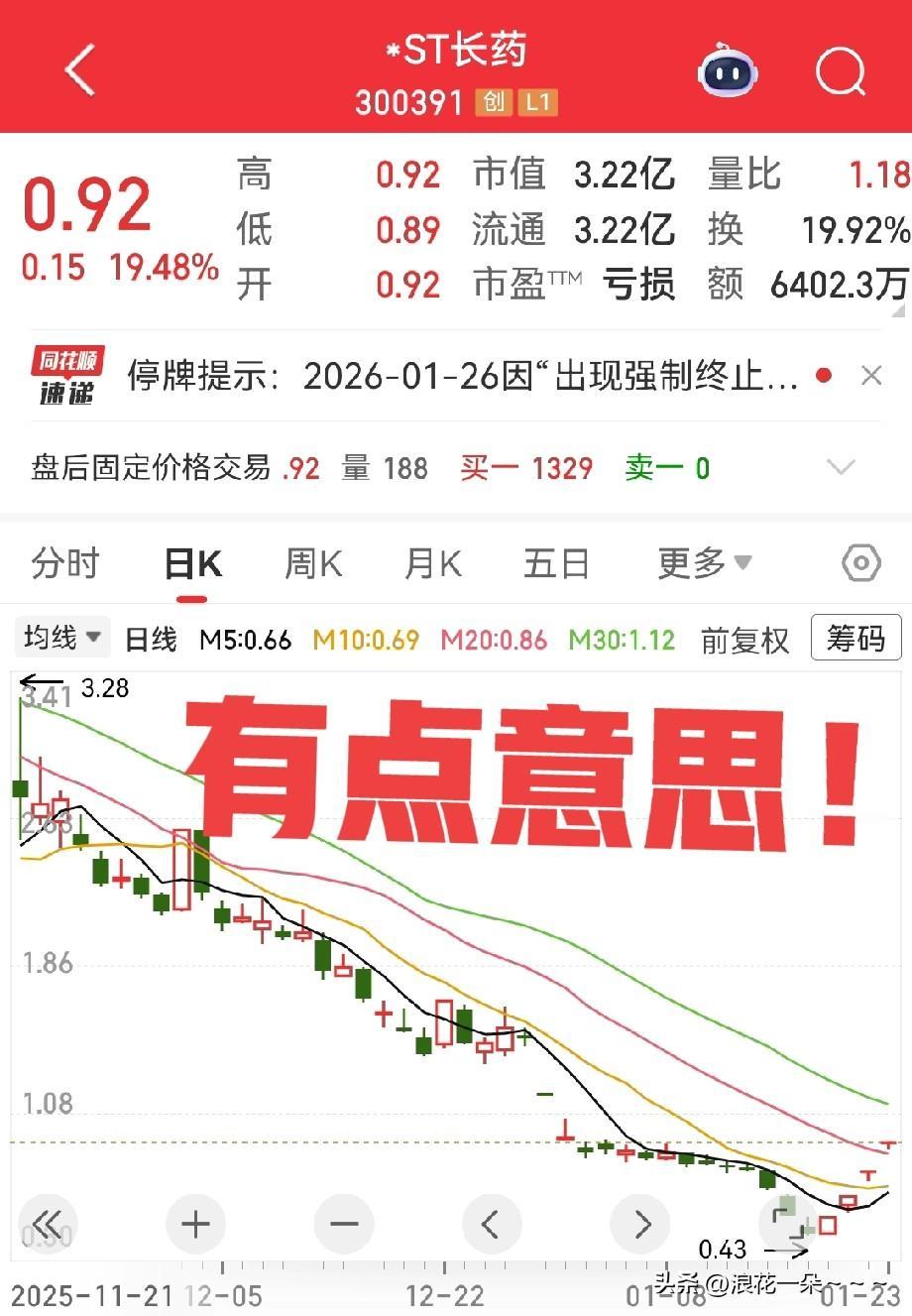Screen dimensions: 912x1316
Task: Switch to the 分时 intraday tab
Action: [x=63, y=562]
